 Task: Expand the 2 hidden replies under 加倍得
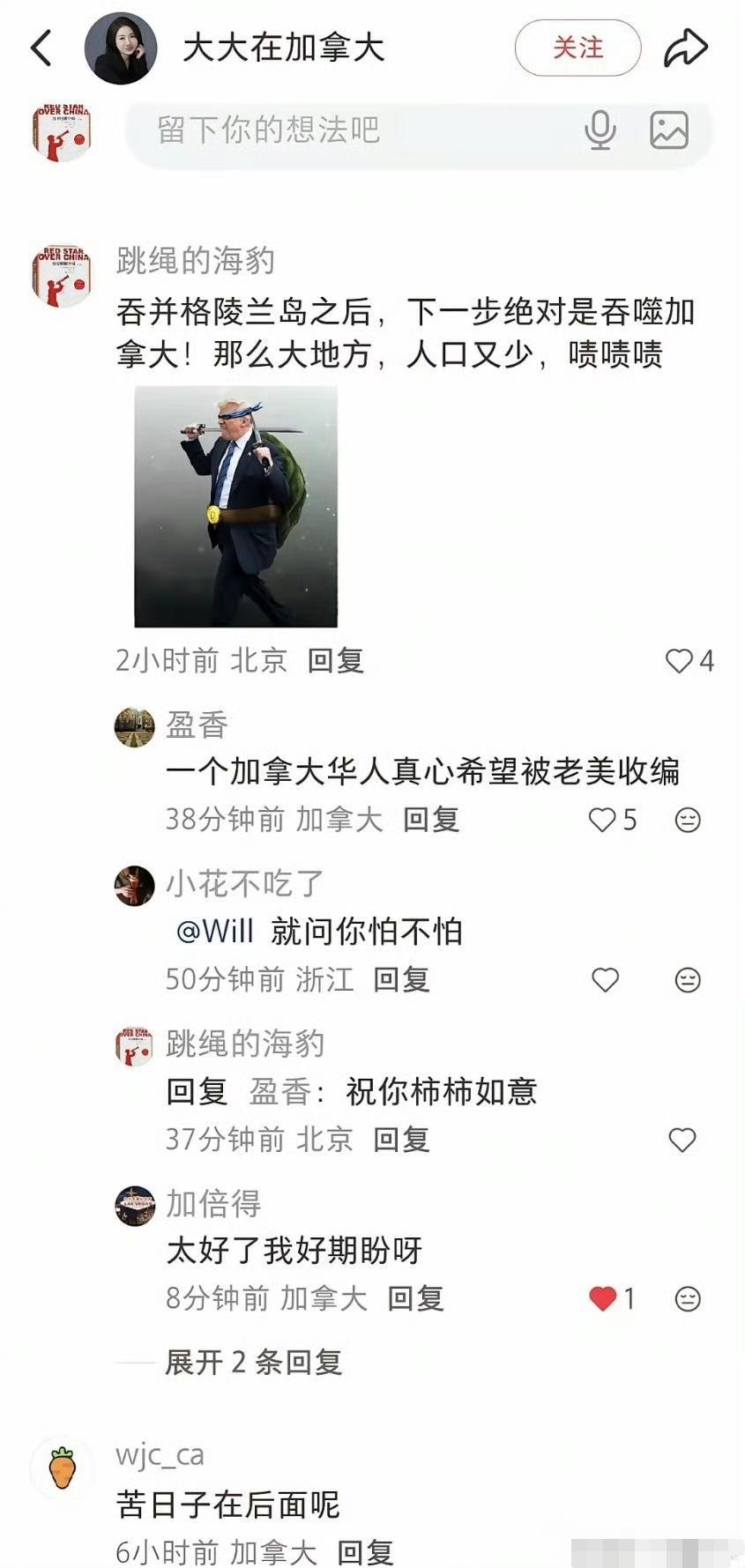click(x=251, y=1364)
